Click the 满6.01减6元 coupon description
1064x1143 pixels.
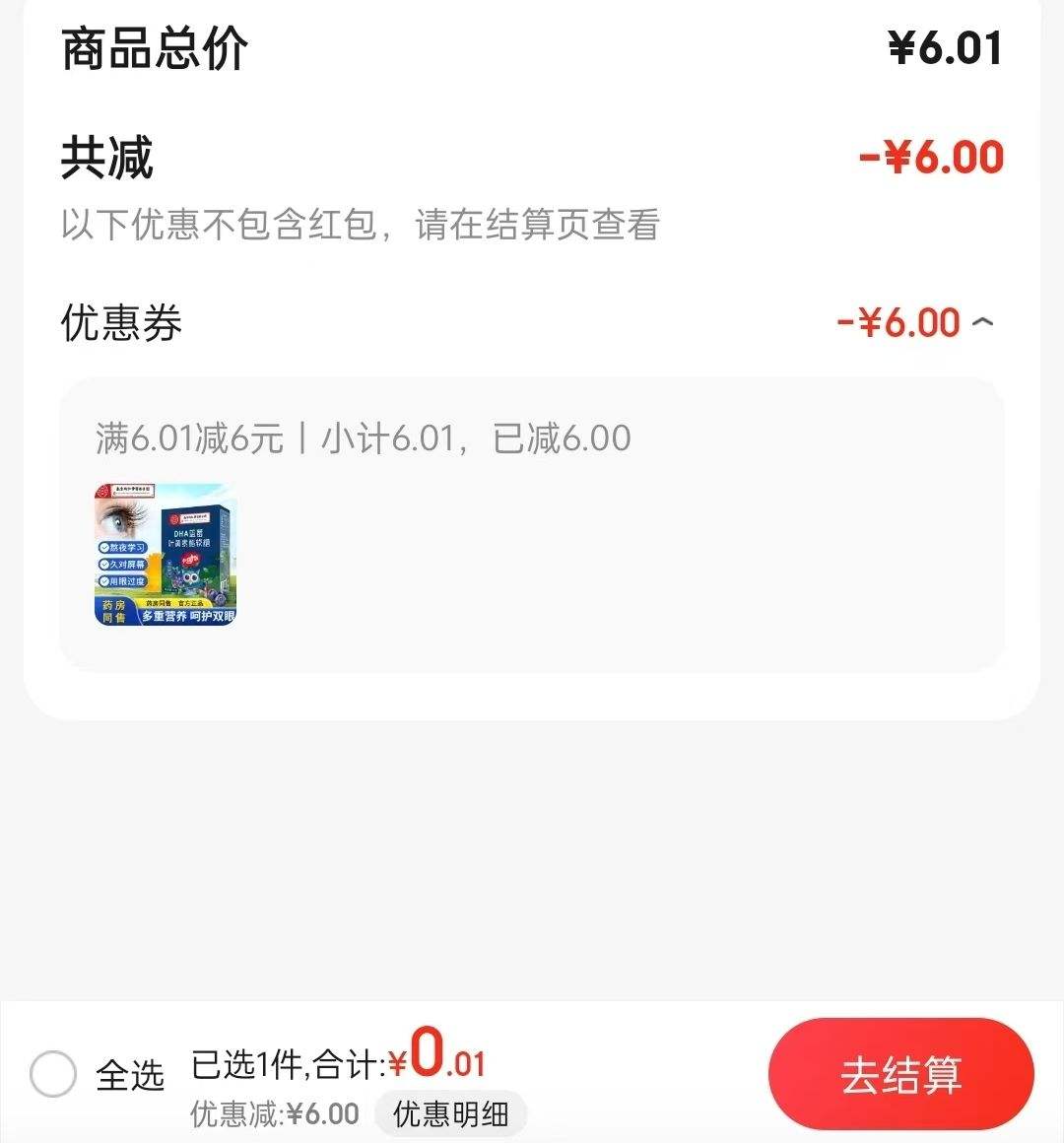192,437
